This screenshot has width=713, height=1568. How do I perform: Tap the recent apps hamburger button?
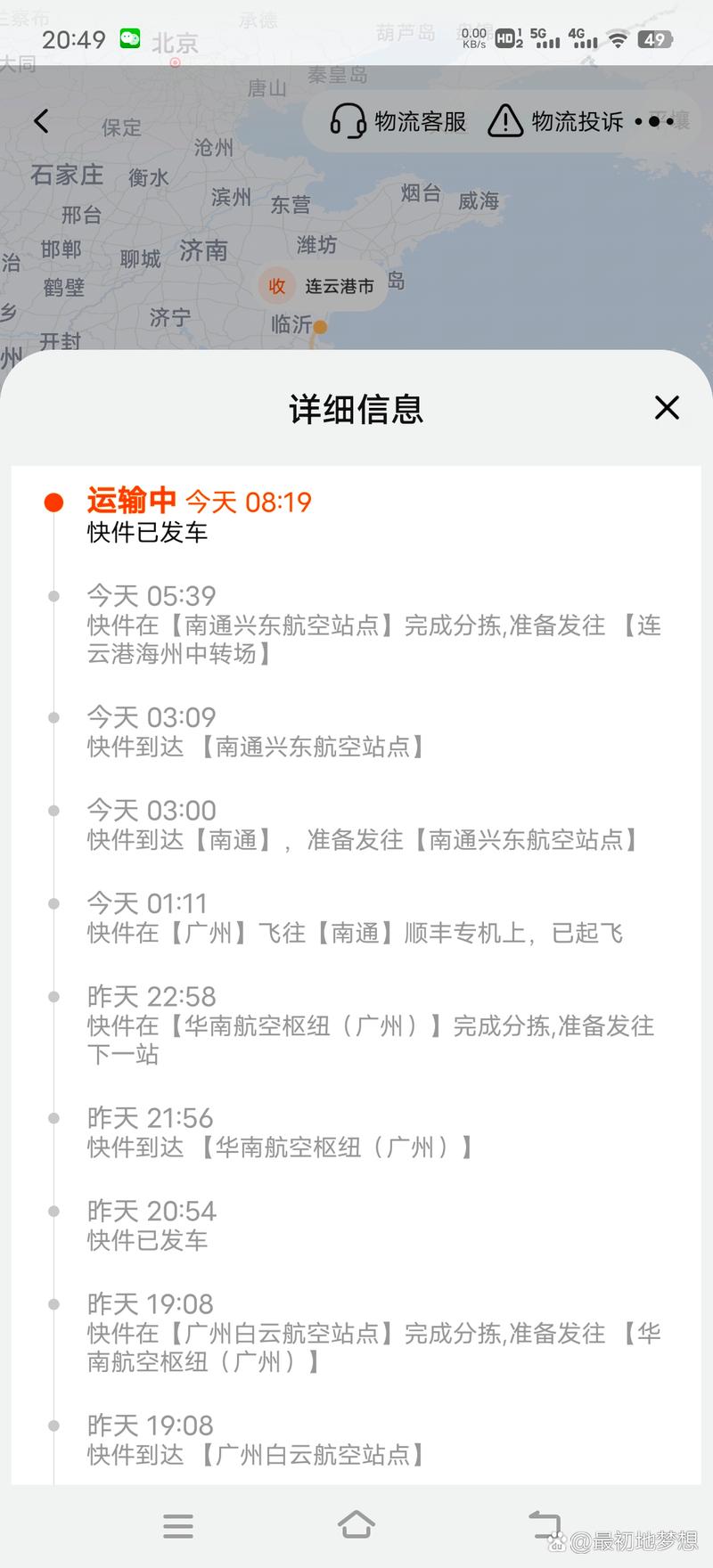178,1526
